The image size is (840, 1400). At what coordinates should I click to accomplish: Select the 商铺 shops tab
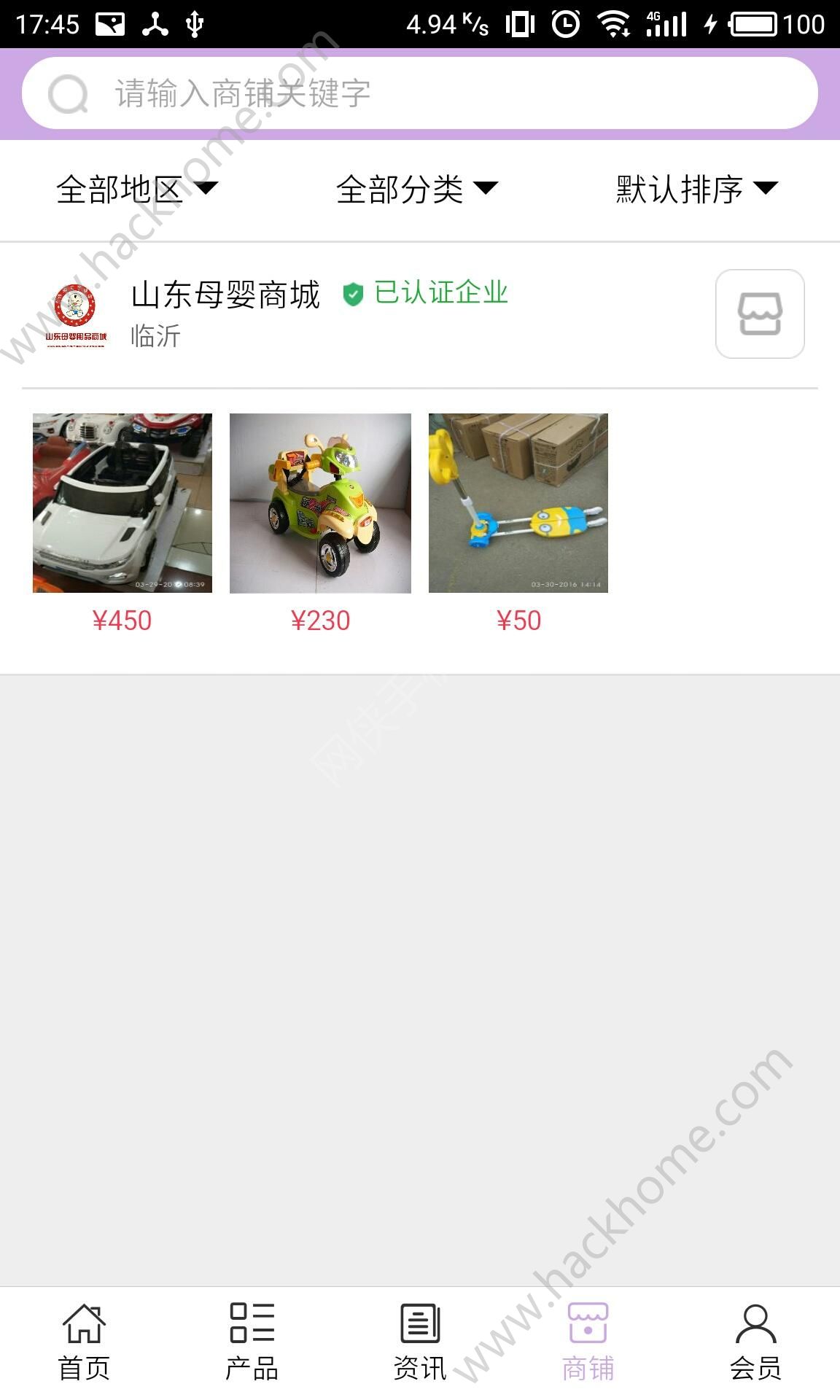pyautogui.click(x=588, y=1342)
